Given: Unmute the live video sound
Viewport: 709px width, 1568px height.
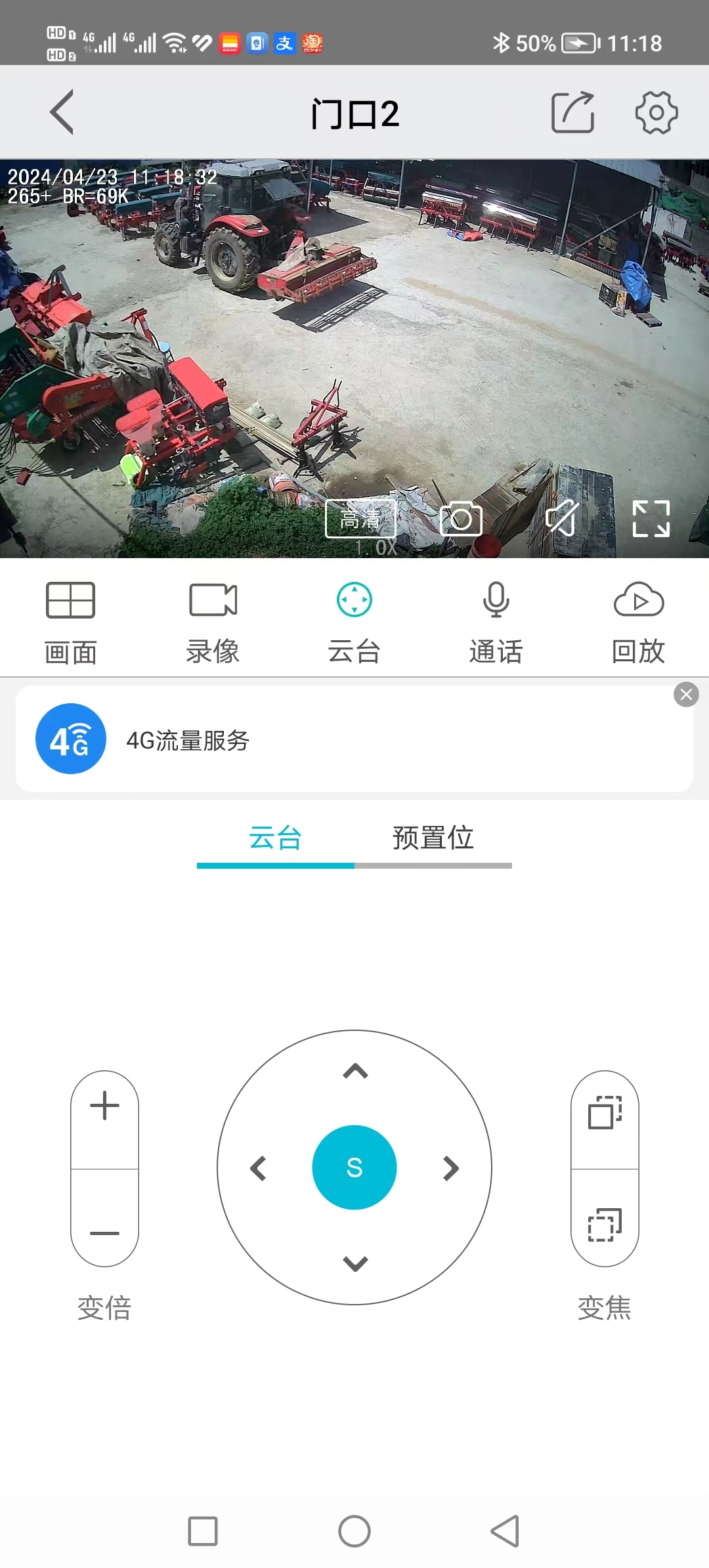Looking at the screenshot, I should click(x=562, y=519).
